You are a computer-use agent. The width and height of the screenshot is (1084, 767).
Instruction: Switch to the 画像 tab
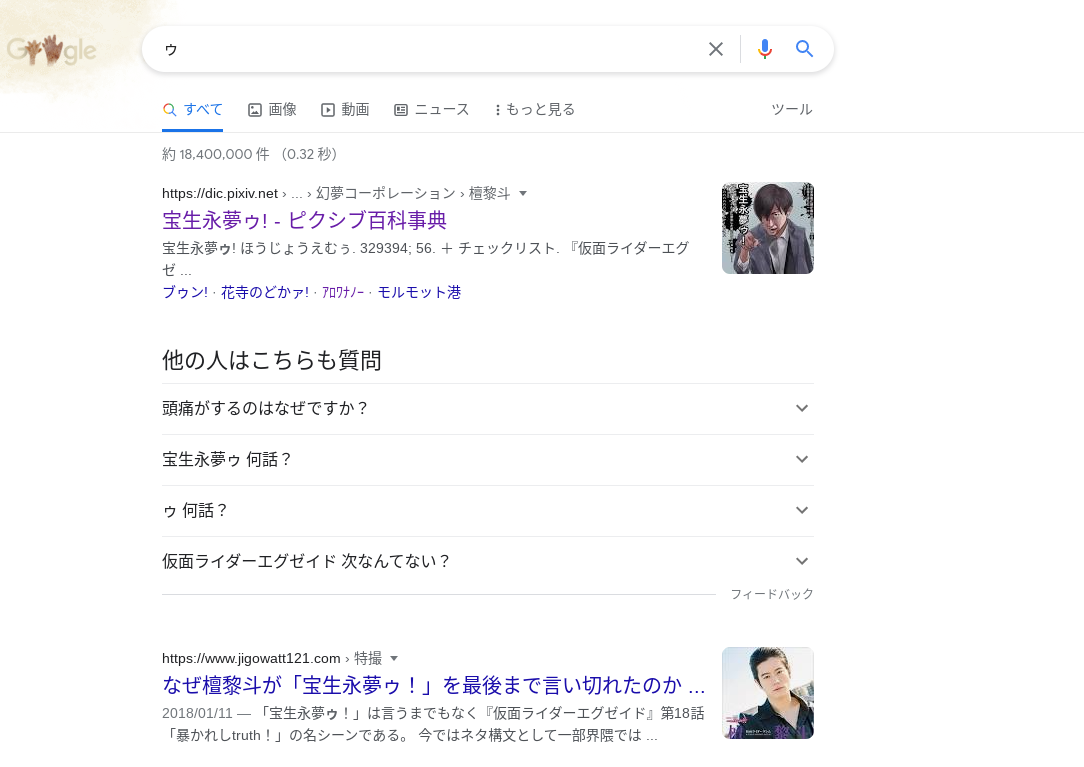(272, 109)
